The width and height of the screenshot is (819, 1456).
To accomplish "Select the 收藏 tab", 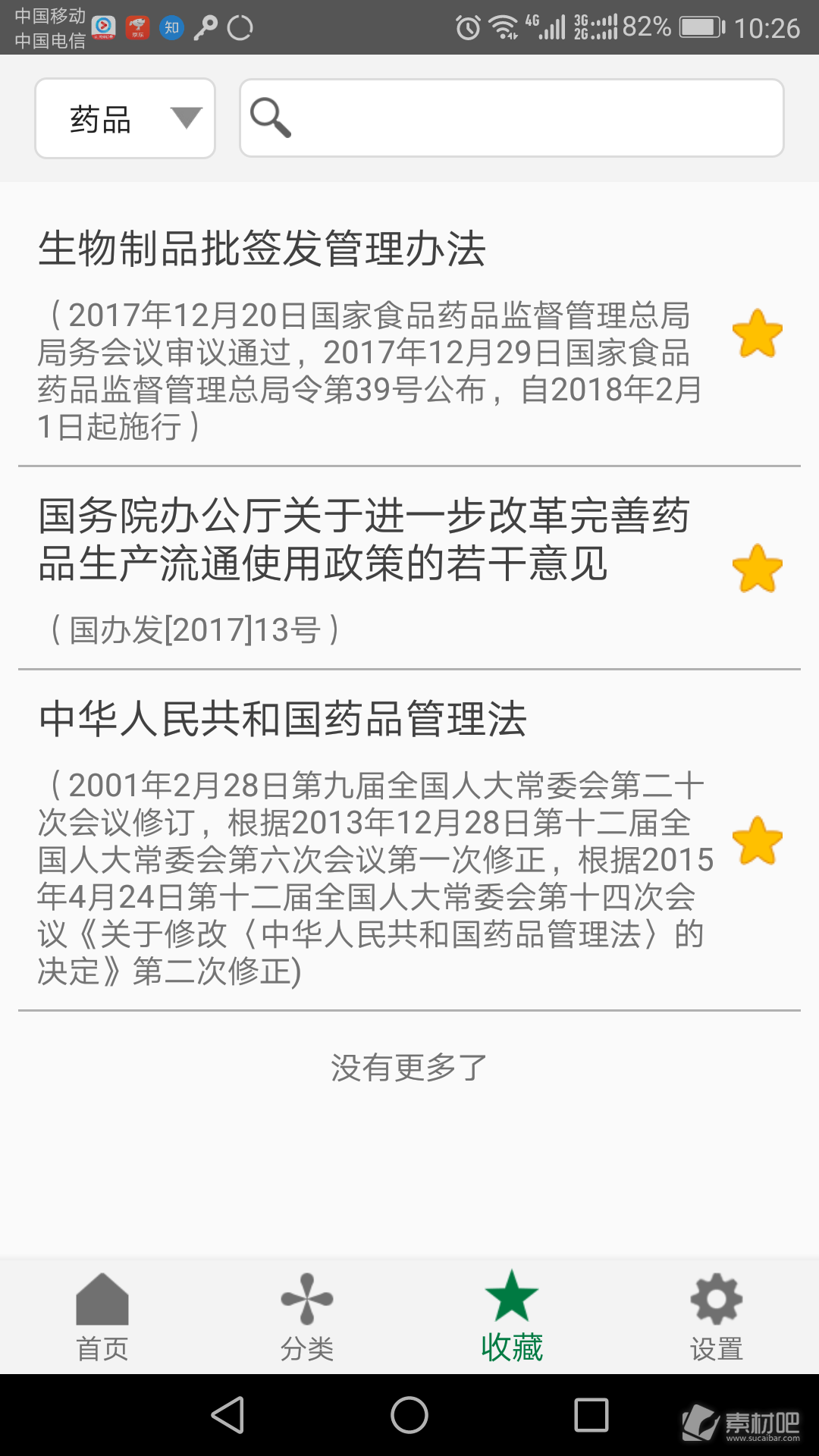I will click(x=512, y=1317).
